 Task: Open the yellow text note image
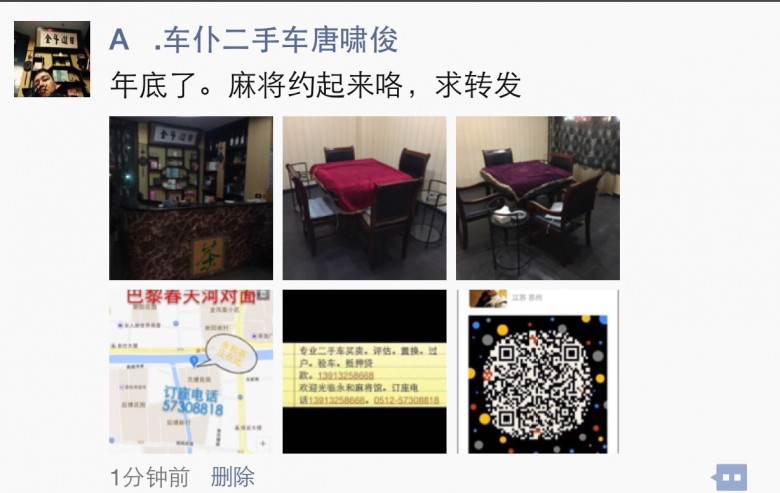tap(364, 371)
